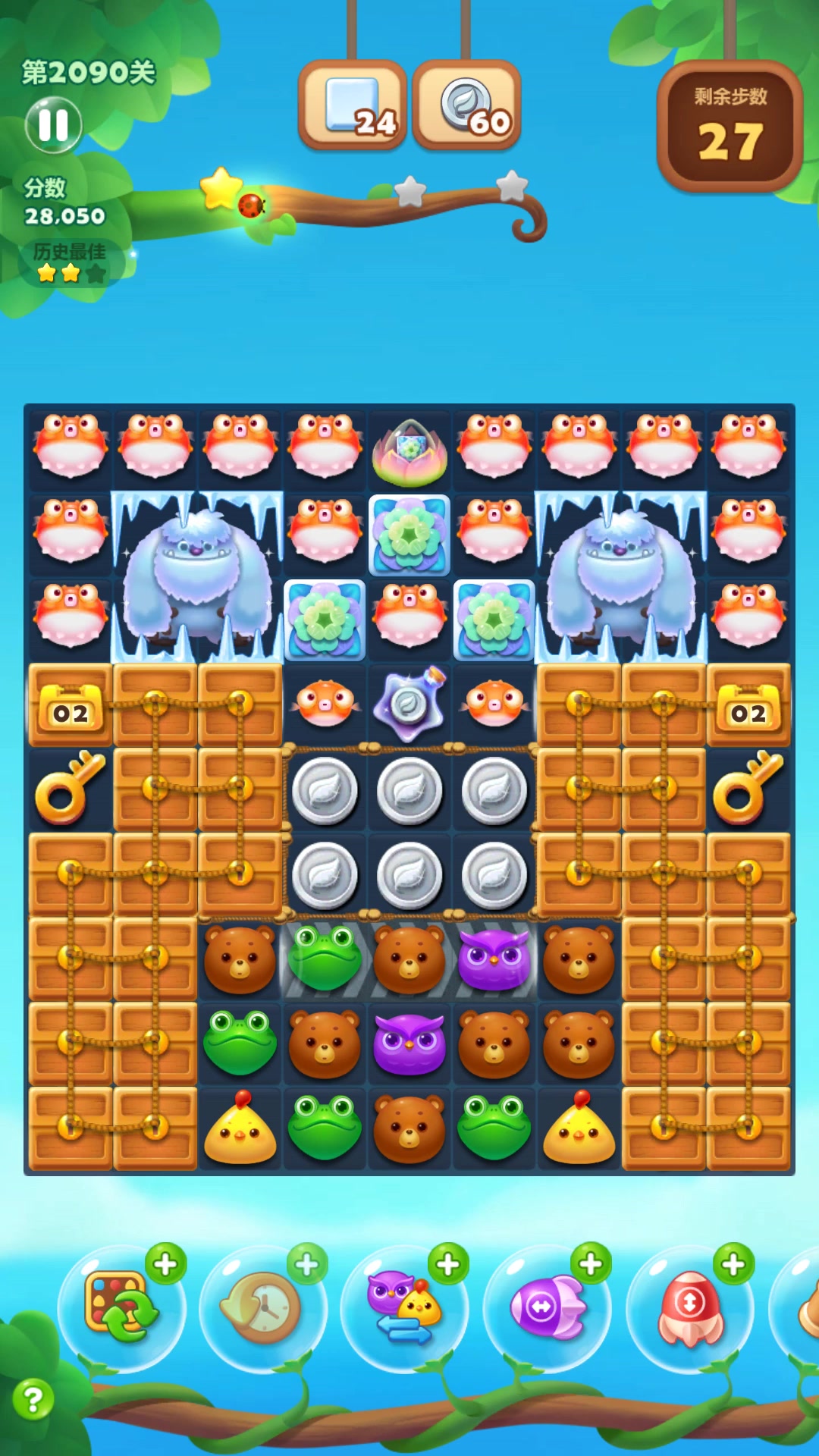
Task: Open the help question mark
Action: [33, 1399]
